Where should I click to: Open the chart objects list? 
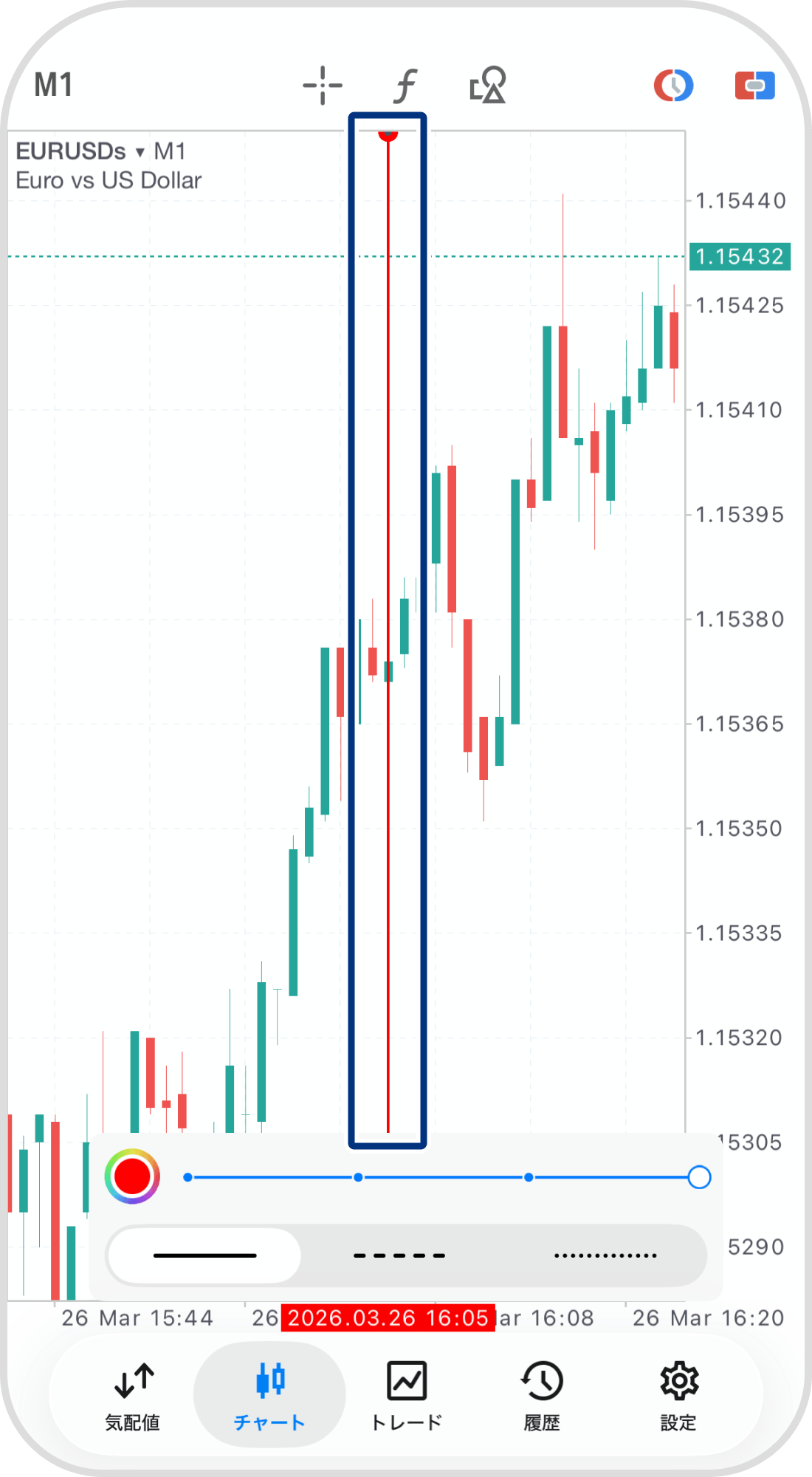pyautogui.click(x=488, y=85)
